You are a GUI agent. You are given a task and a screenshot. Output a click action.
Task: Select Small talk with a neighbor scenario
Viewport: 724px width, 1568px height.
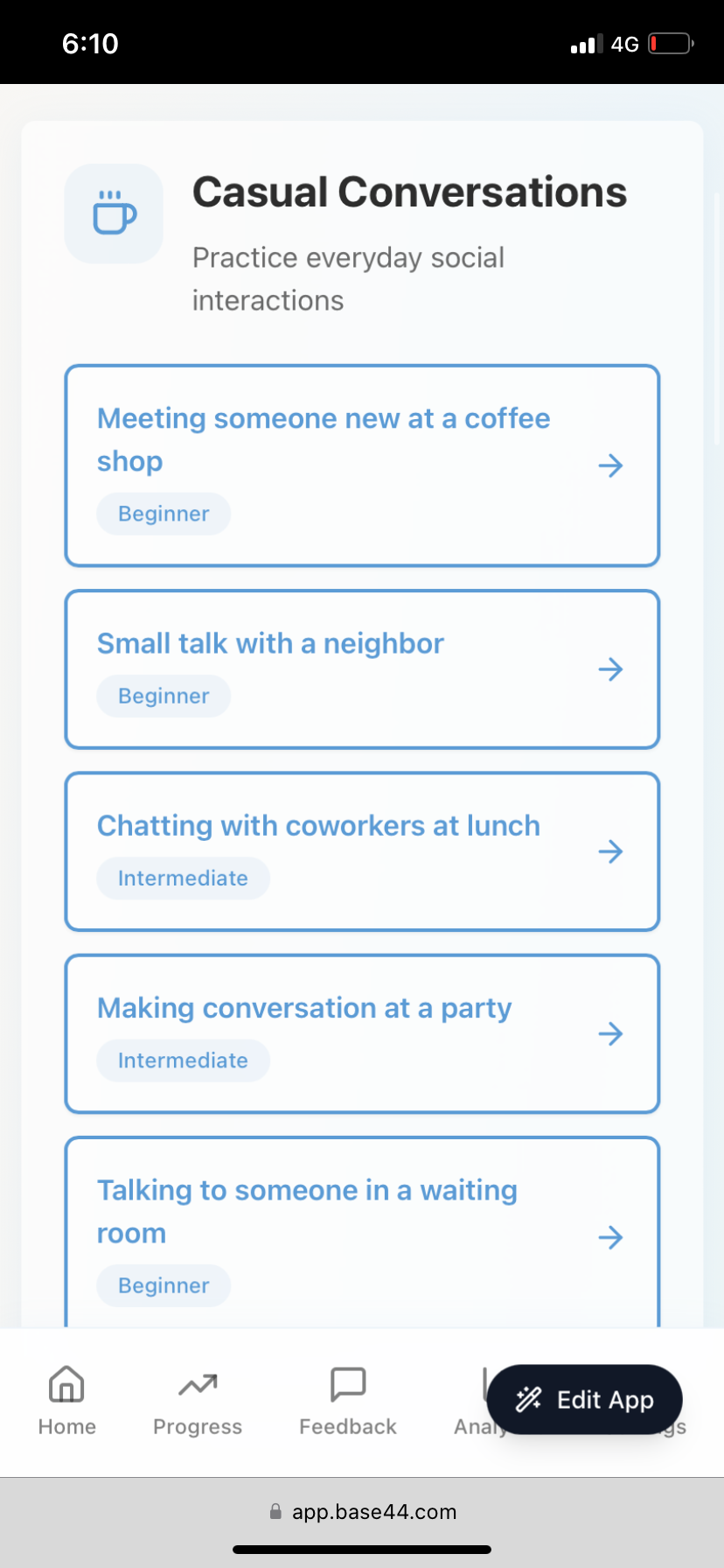pos(362,669)
